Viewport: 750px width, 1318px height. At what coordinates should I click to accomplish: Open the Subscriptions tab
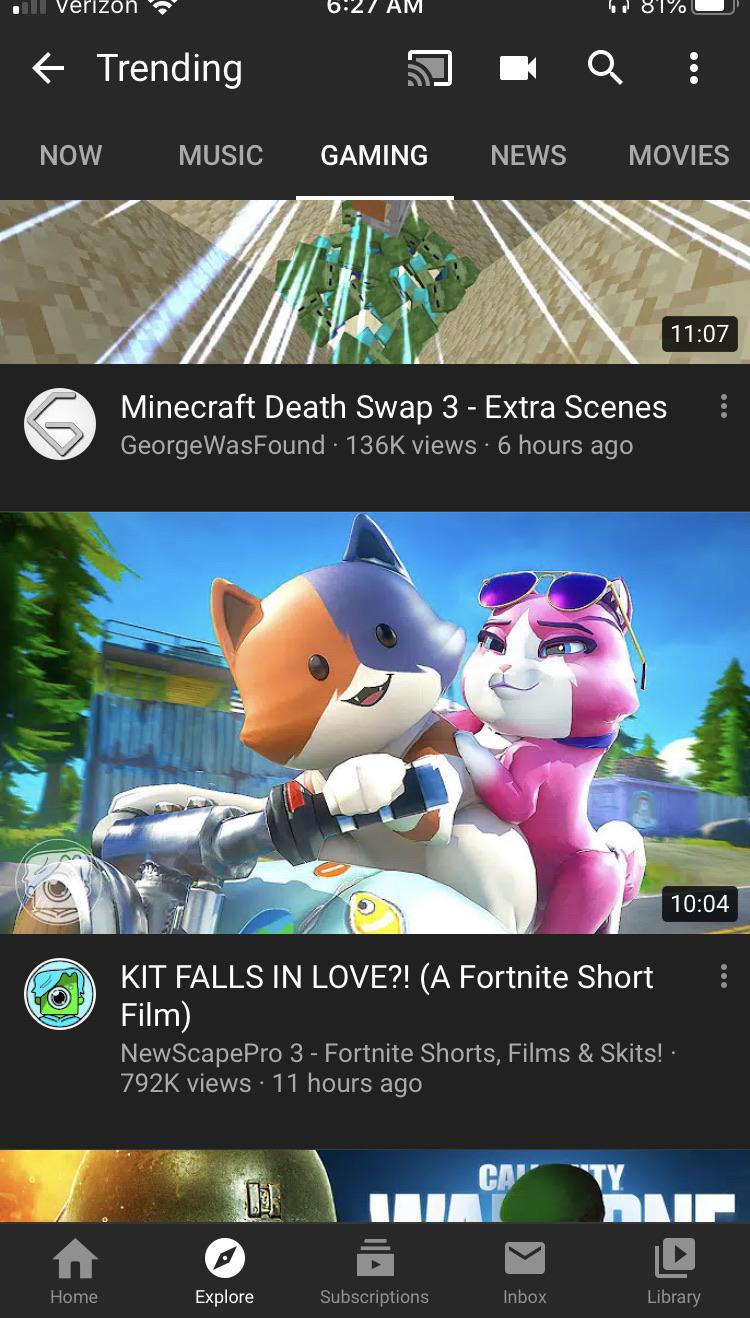[374, 1271]
